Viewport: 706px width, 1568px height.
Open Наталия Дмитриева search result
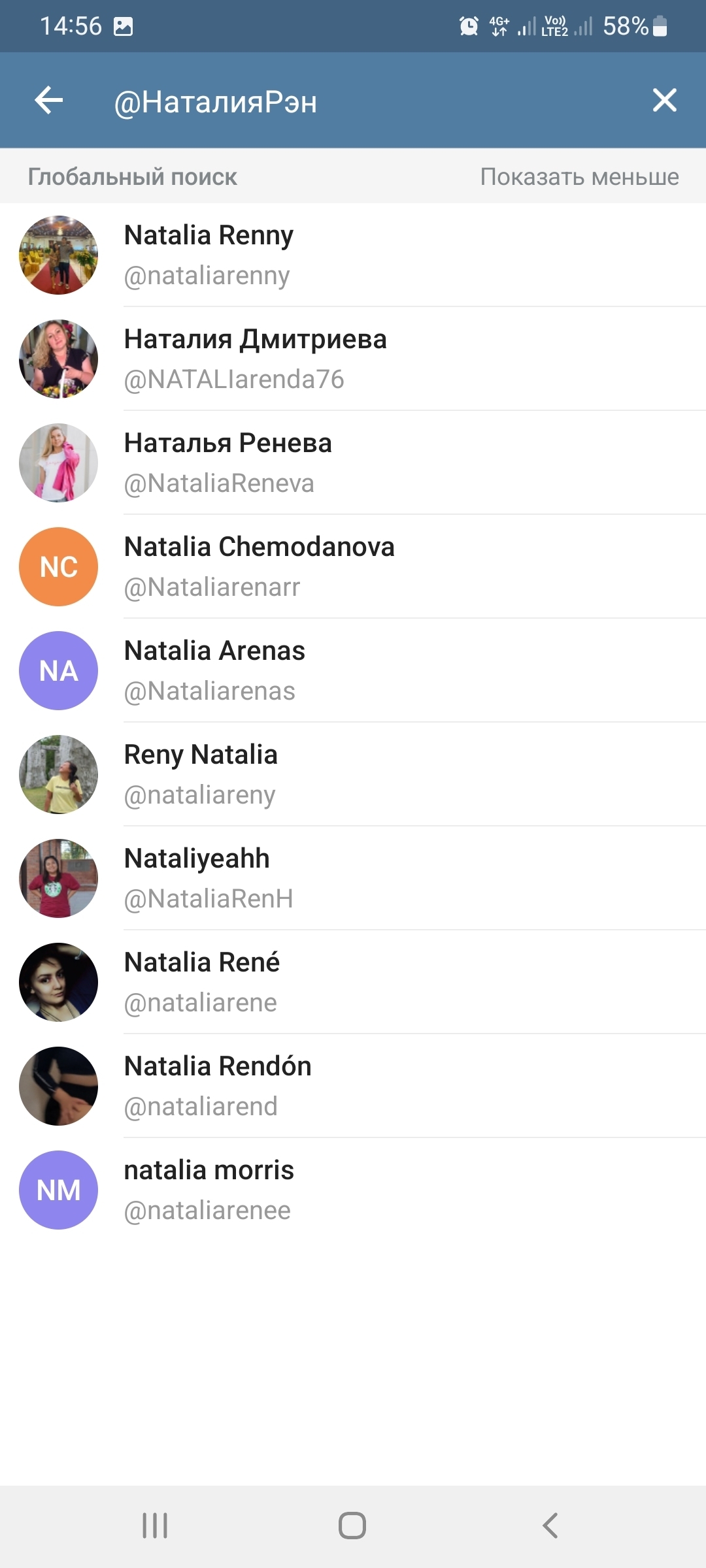coord(353,359)
